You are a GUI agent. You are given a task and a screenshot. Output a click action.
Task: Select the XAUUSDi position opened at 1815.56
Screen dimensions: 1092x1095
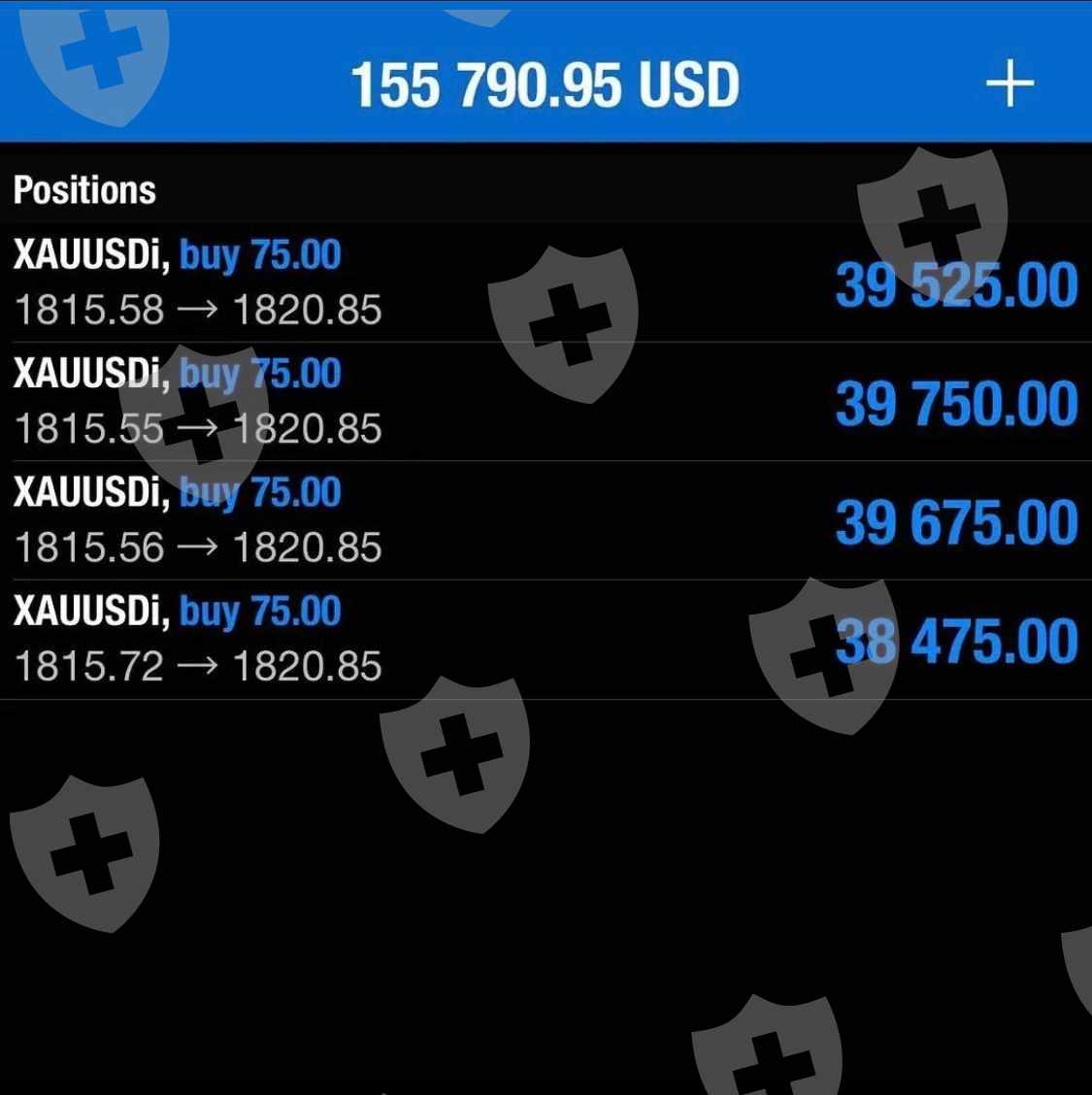[544, 520]
